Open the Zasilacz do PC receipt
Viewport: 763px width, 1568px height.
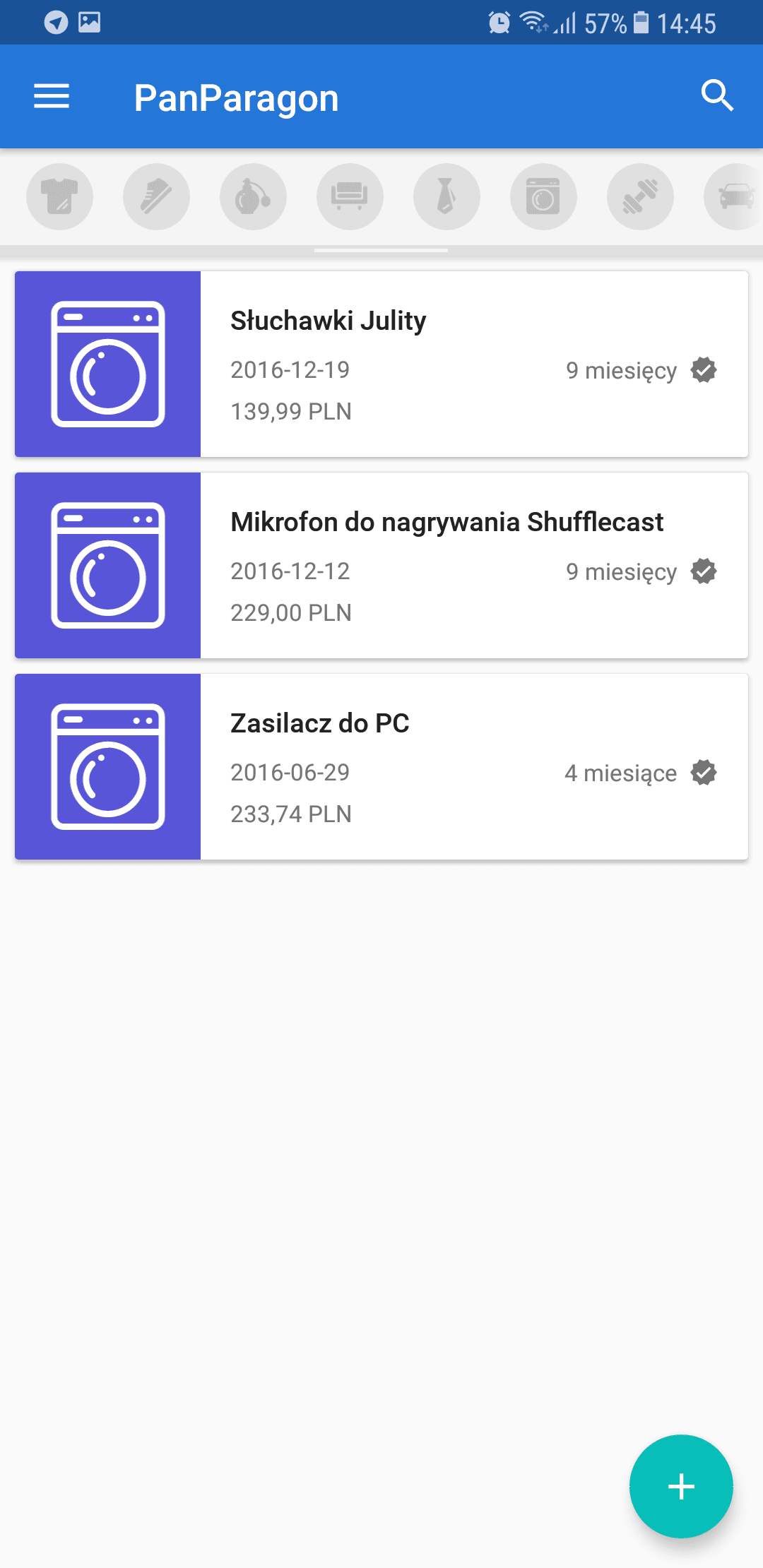click(381, 766)
